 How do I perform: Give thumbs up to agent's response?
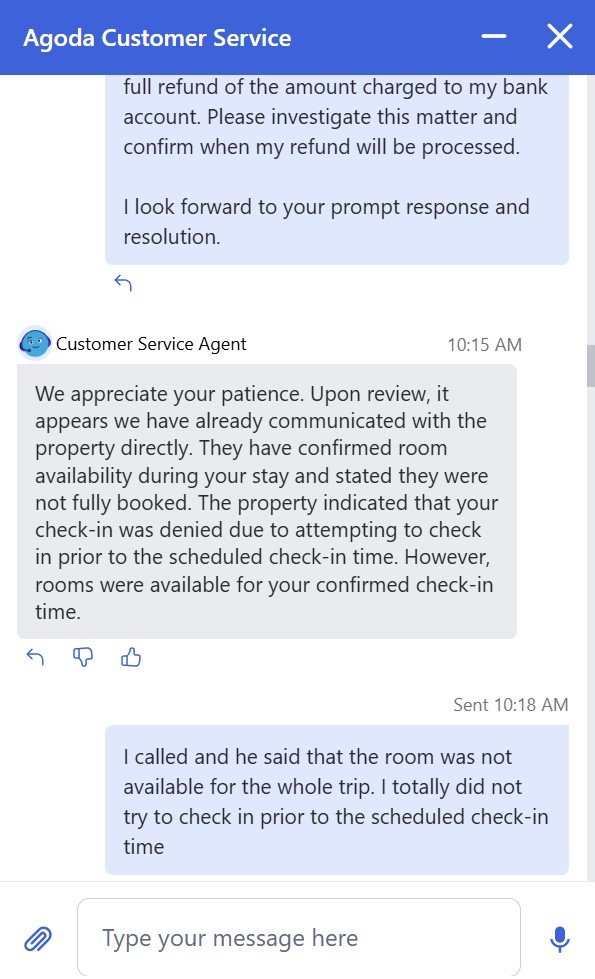[x=130, y=657]
